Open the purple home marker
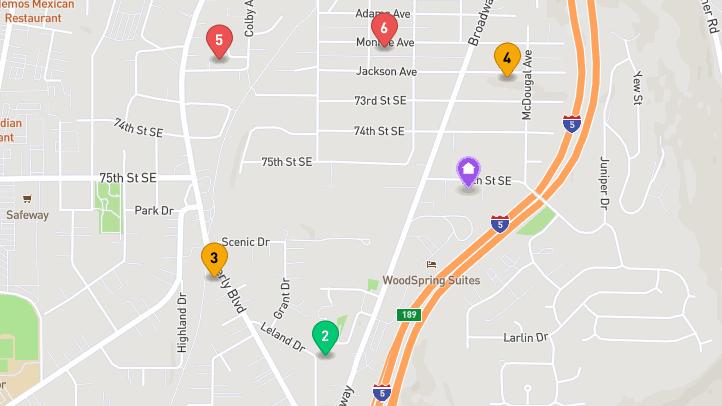722x406 pixels. click(468, 172)
